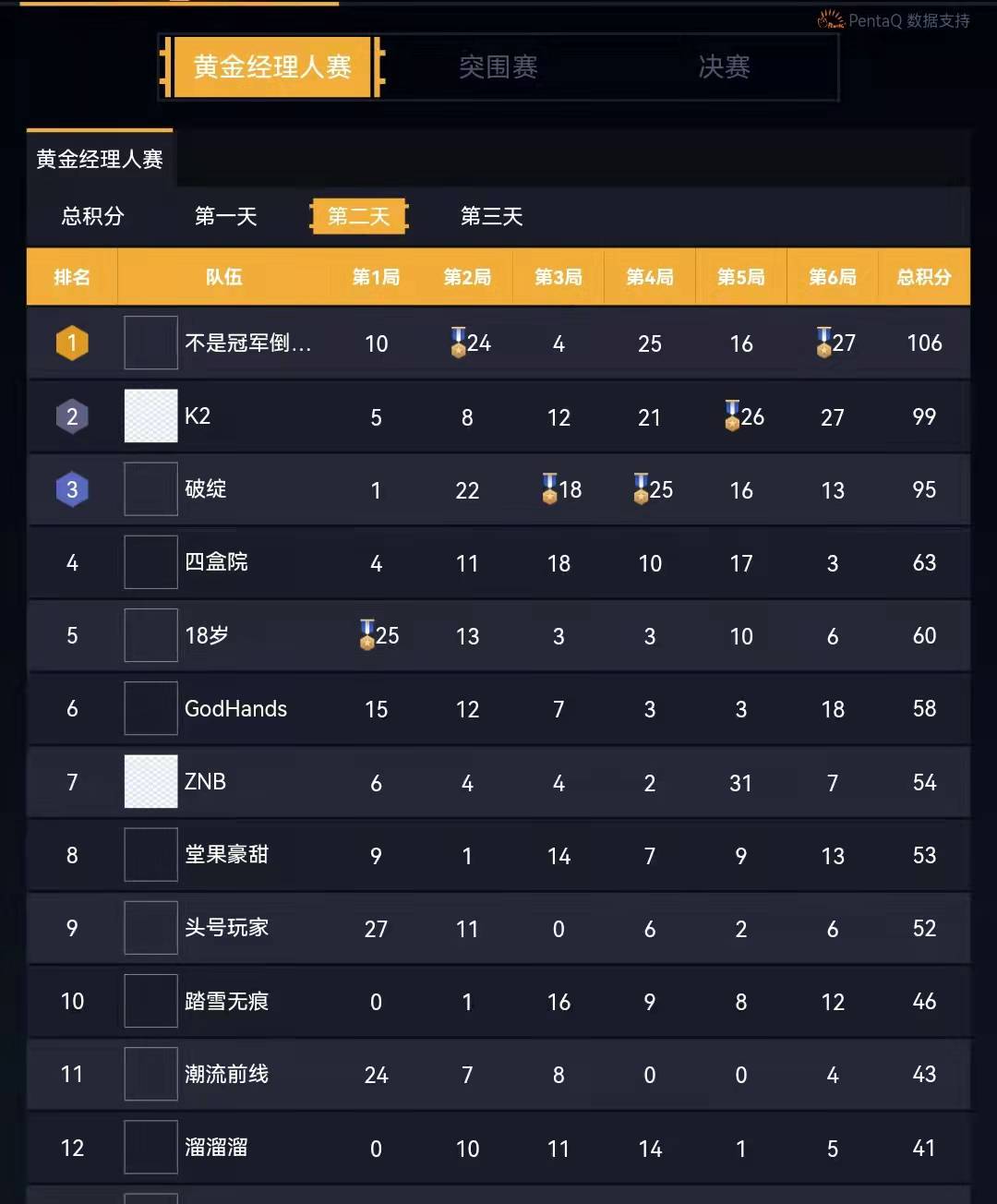Select the 第一天 day filter
This screenshot has width=997, height=1204.
click(226, 216)
